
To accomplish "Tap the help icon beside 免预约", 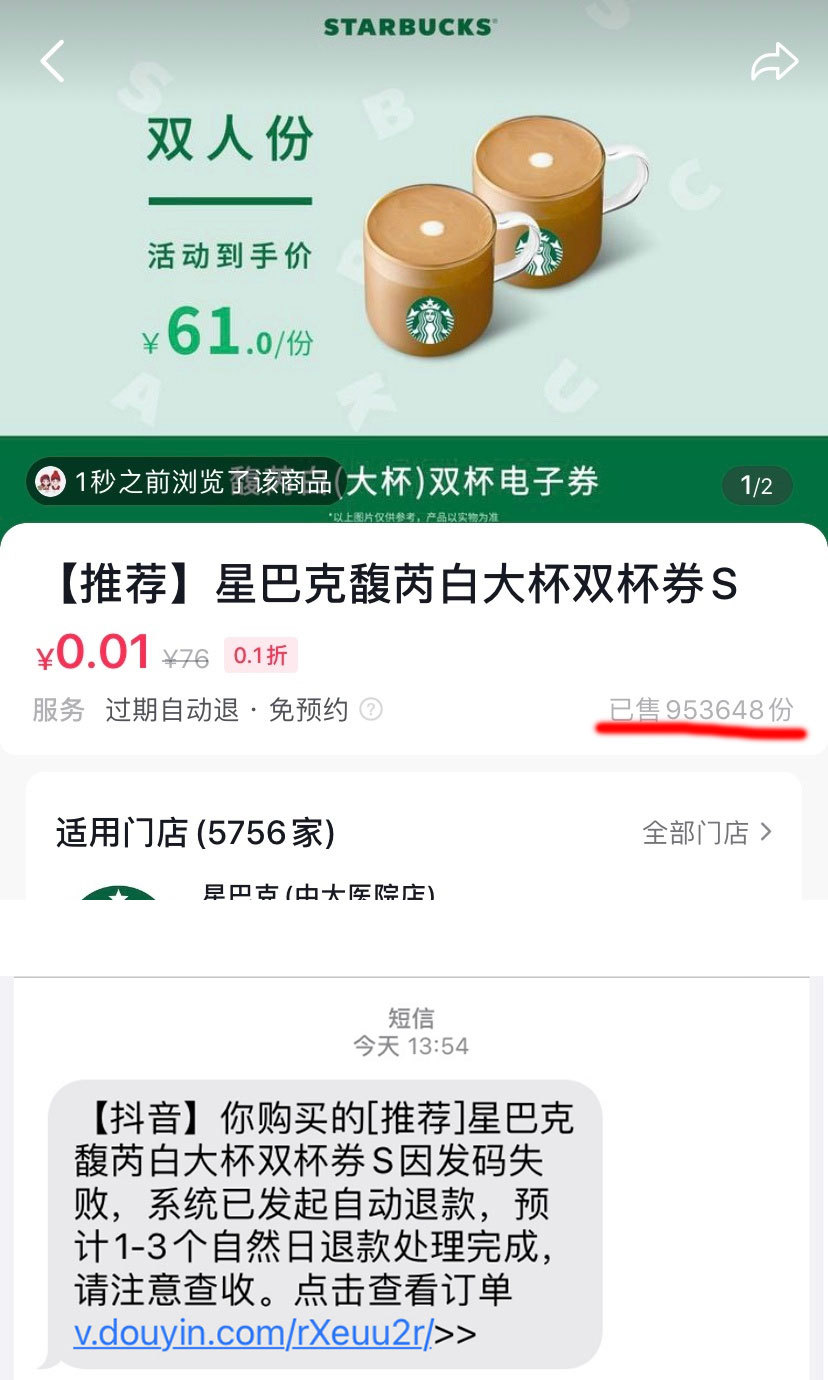I will pyautogui.click(x=371, y=710).
